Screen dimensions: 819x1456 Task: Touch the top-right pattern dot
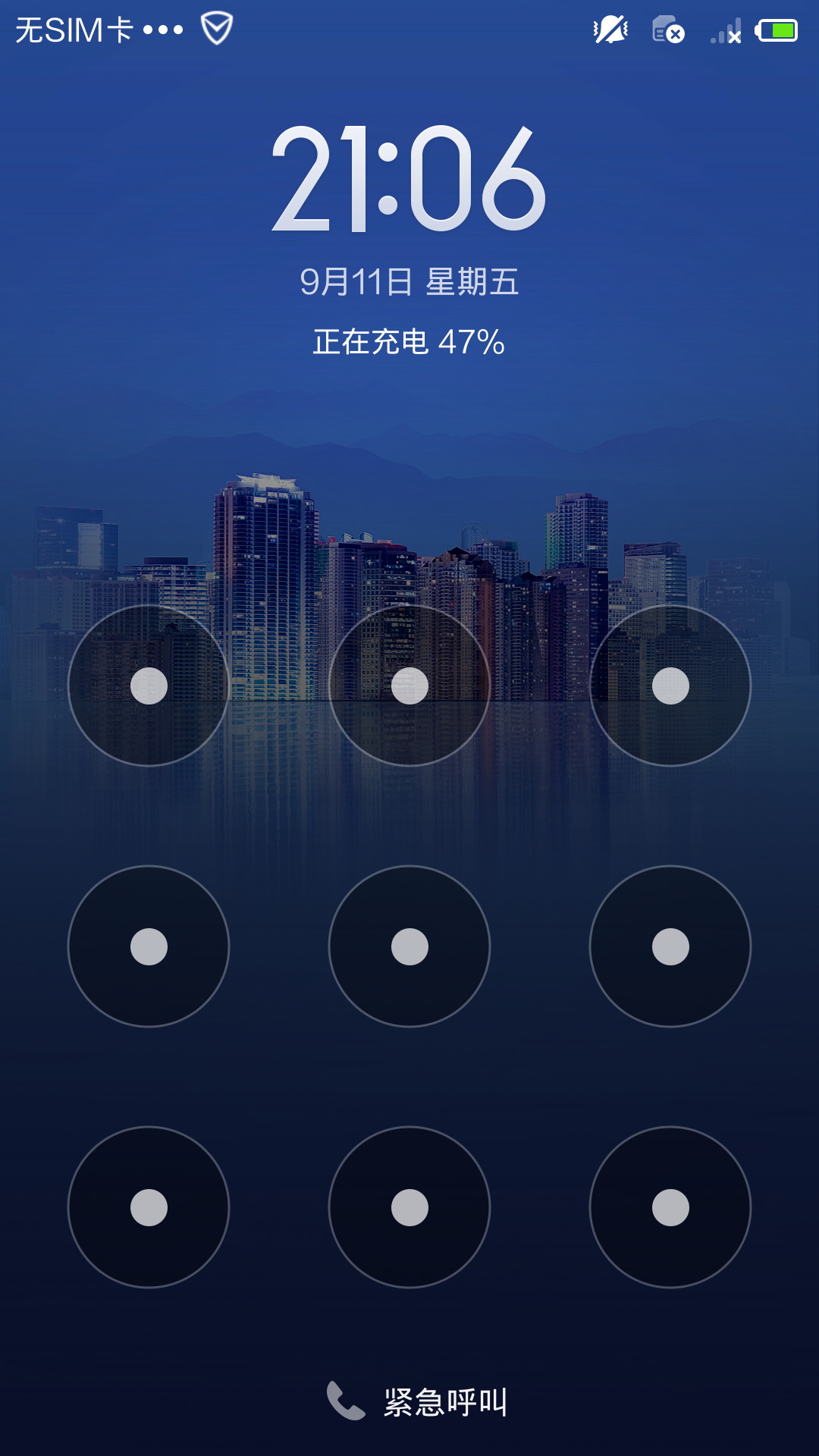click(670, 686)
